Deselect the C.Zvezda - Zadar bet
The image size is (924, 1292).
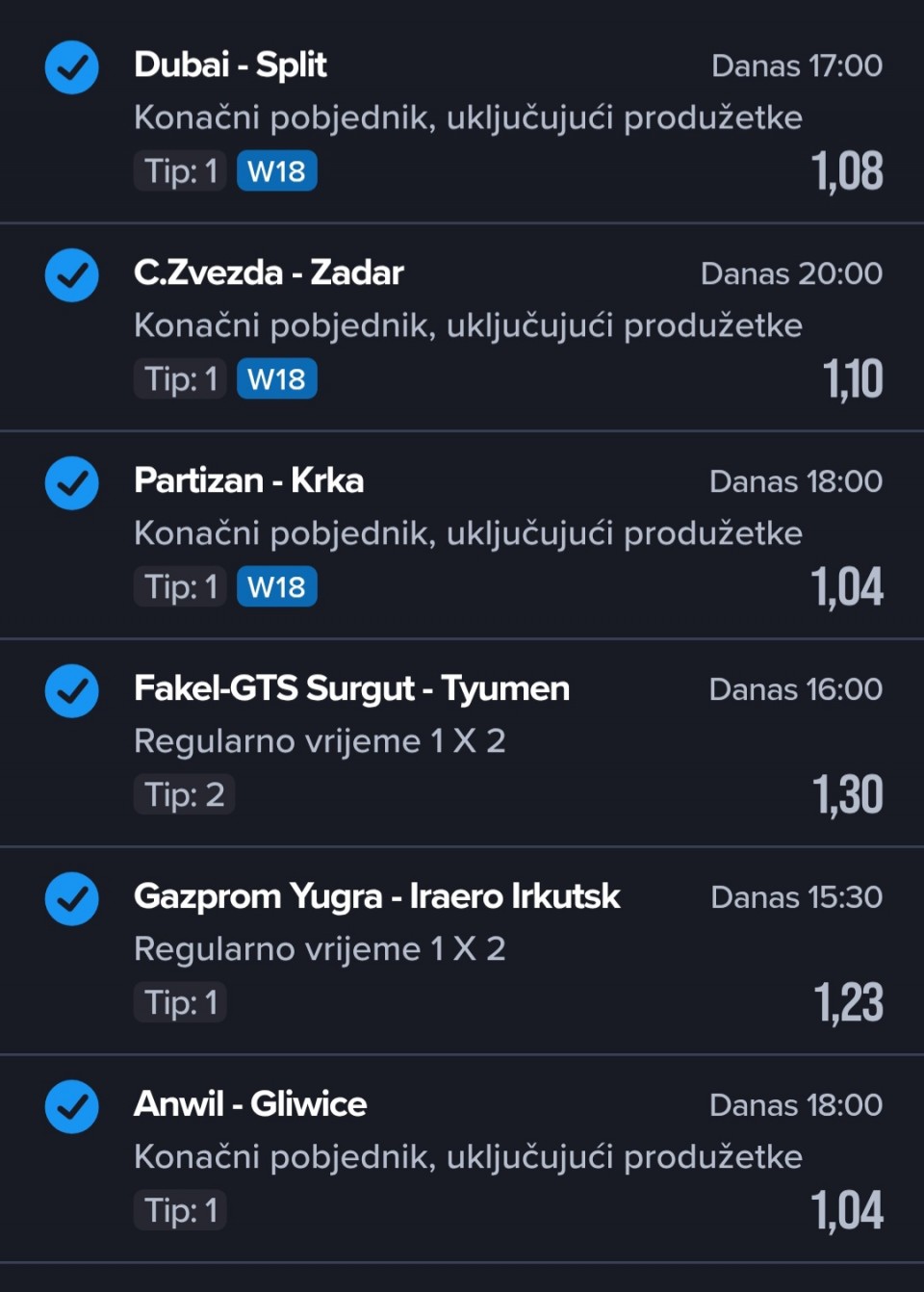(x=72, y=275)
